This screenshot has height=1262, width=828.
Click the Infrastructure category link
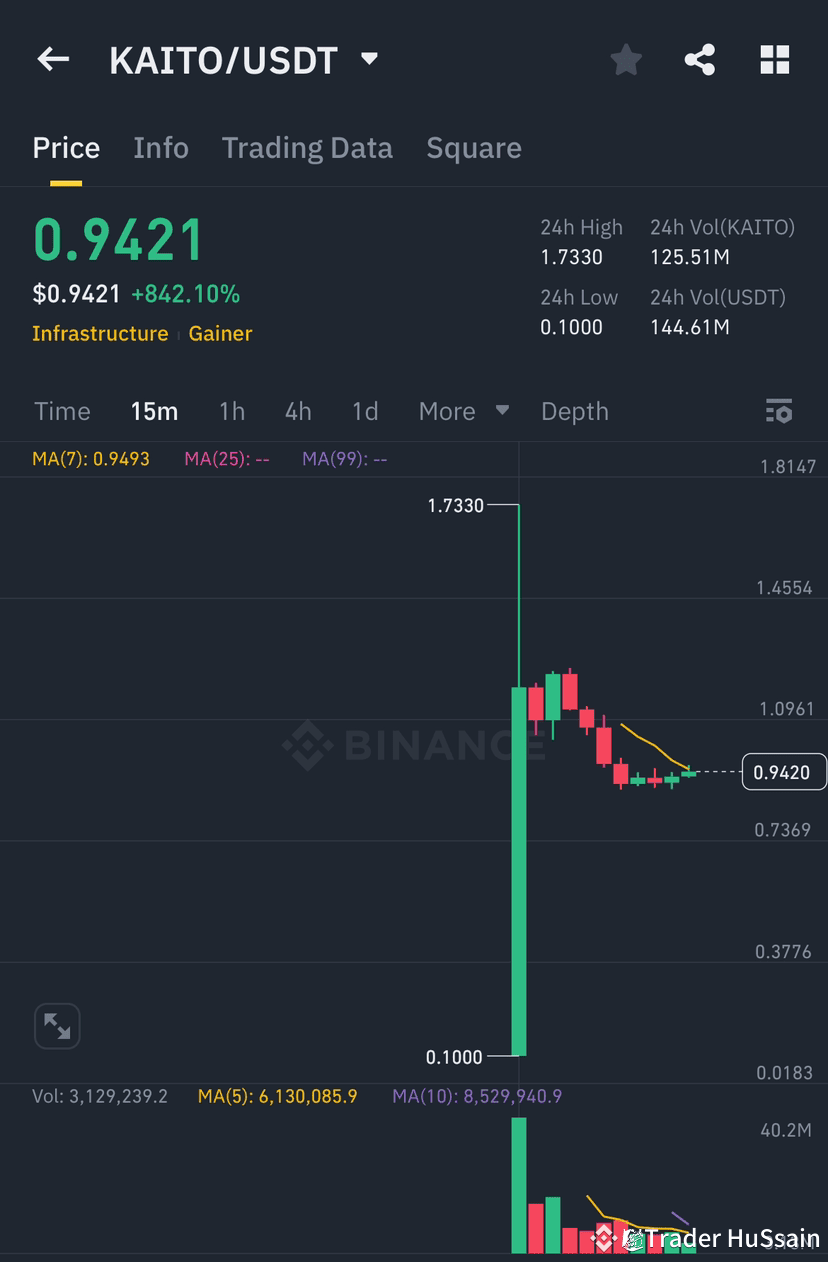tap(100, 334)
